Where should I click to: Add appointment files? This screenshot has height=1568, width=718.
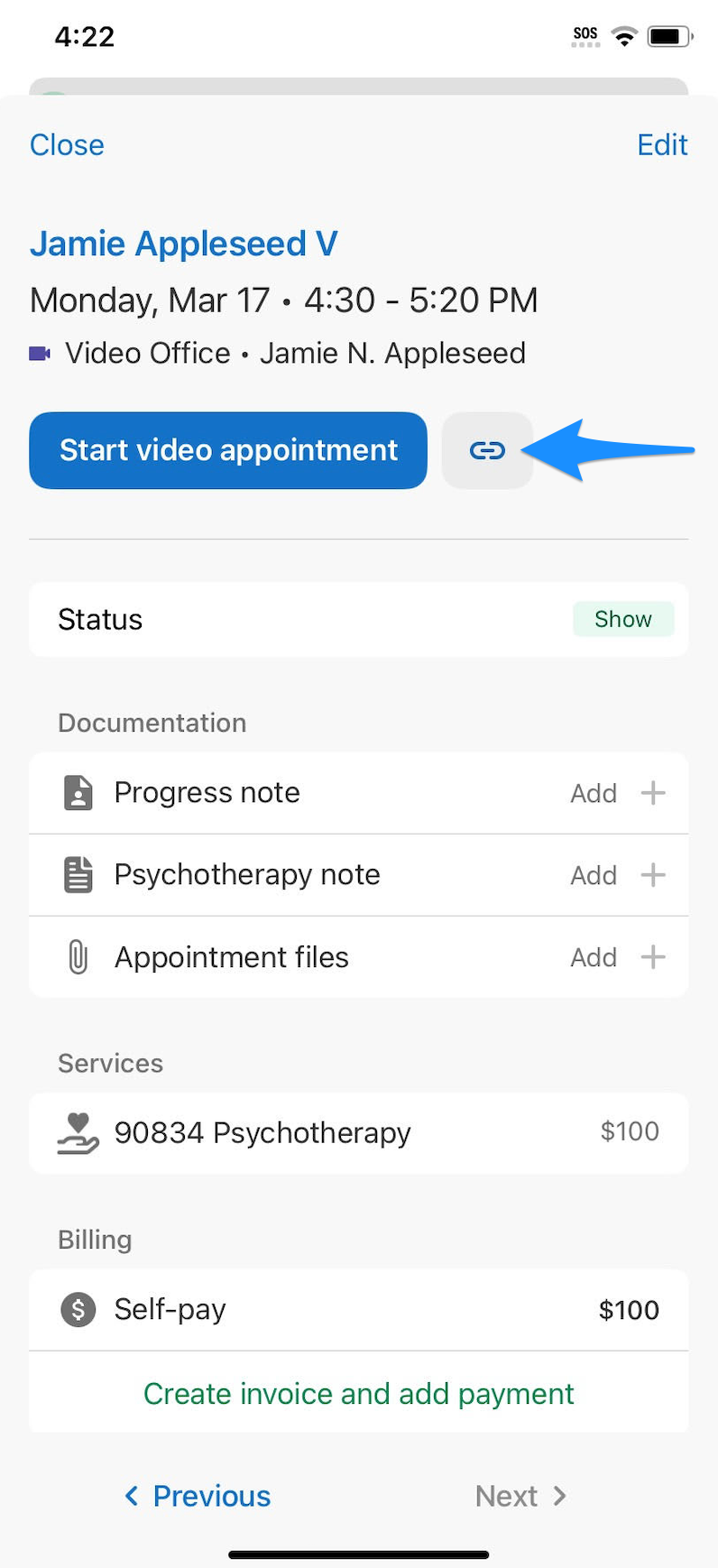pos(617,957)
